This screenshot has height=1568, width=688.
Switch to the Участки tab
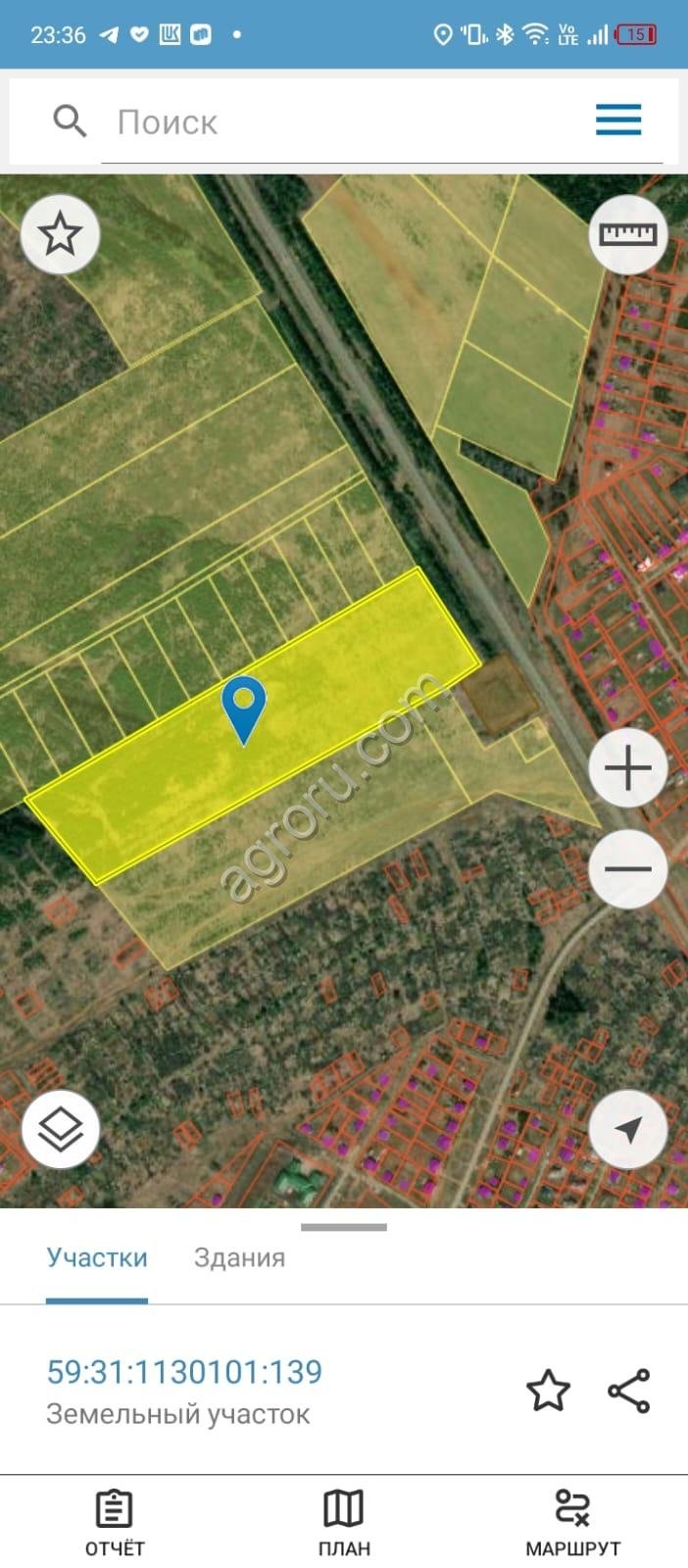coord(97,1257)
